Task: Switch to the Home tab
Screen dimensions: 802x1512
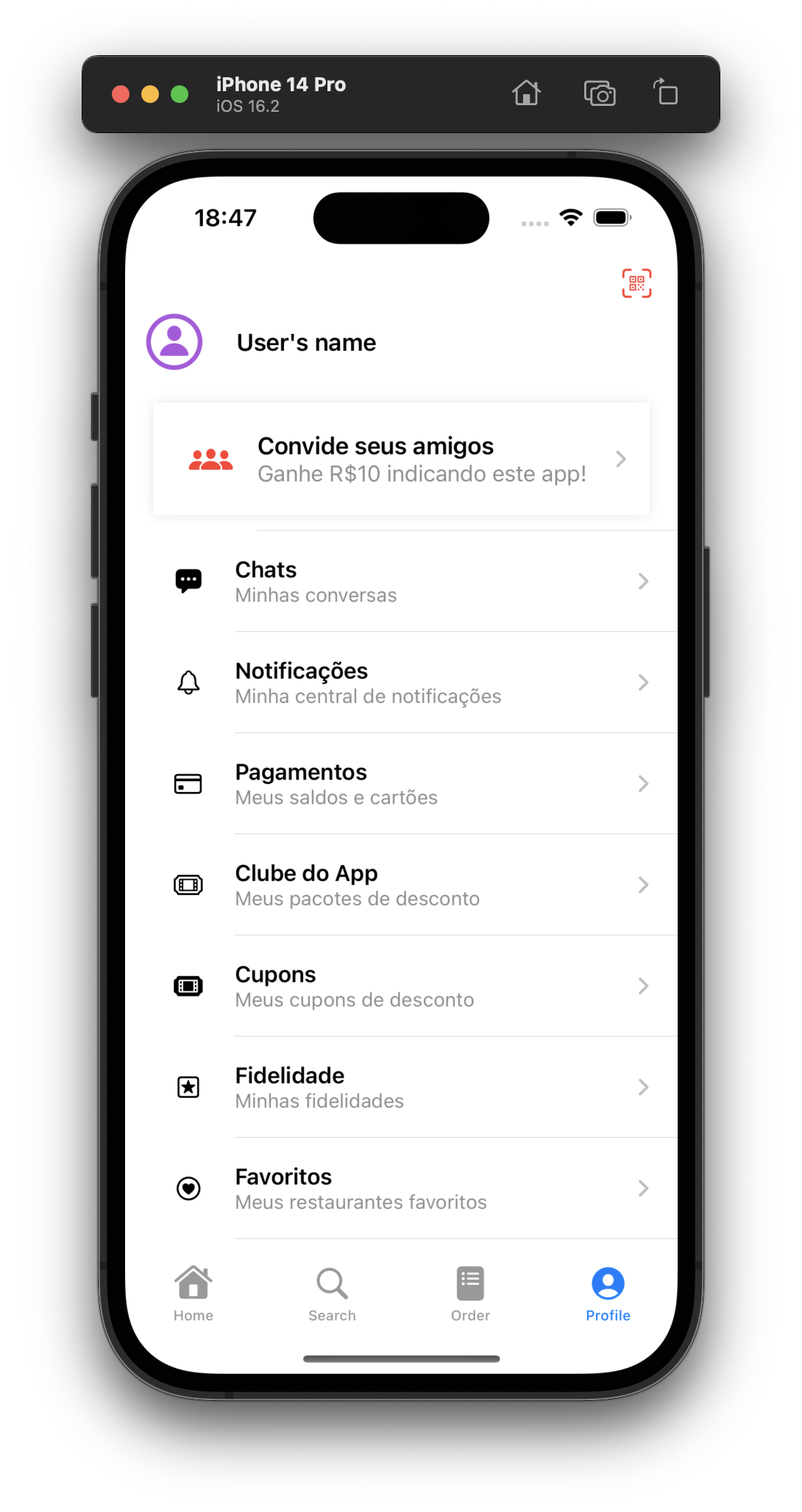Action: coord(194,1294)
